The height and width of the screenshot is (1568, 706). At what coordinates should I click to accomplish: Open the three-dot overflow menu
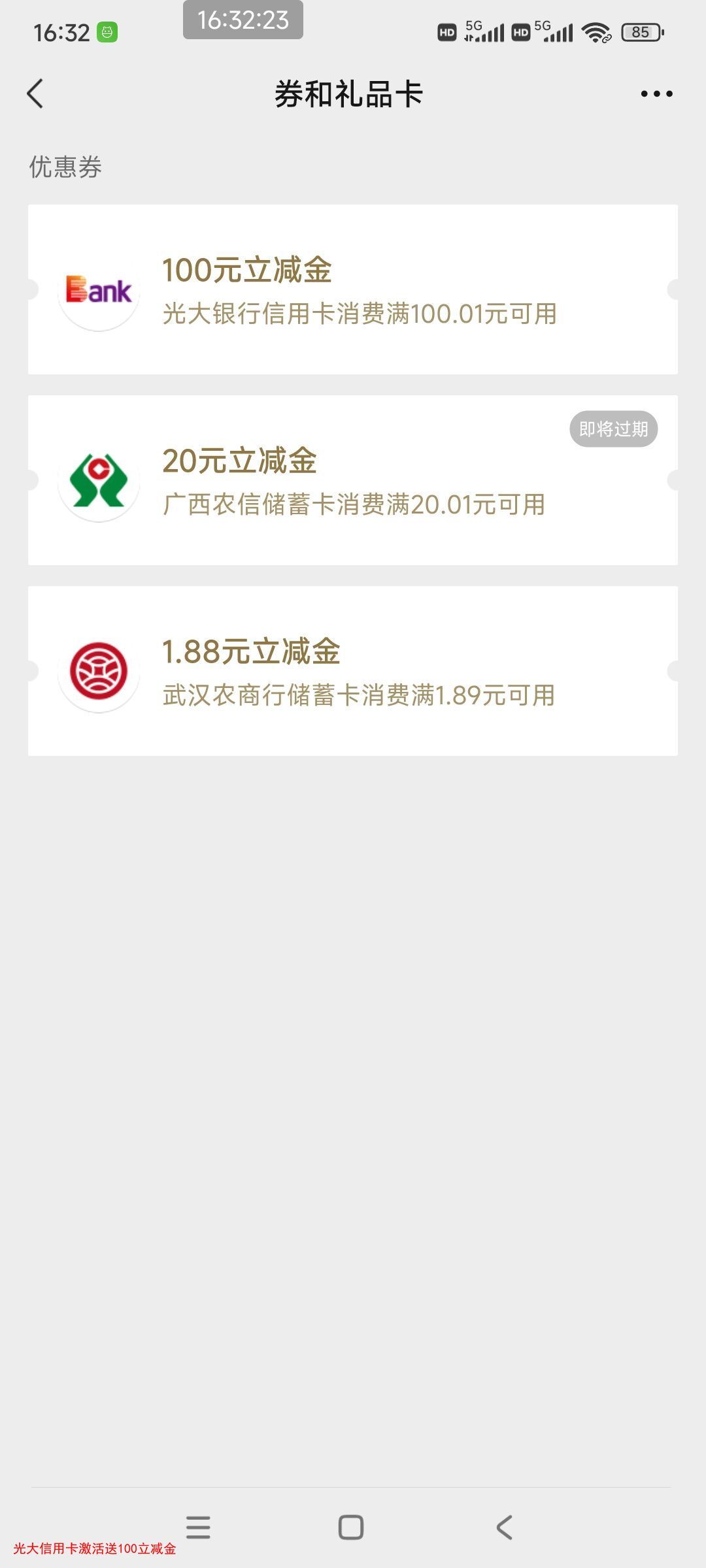click(x=656, y=94)
